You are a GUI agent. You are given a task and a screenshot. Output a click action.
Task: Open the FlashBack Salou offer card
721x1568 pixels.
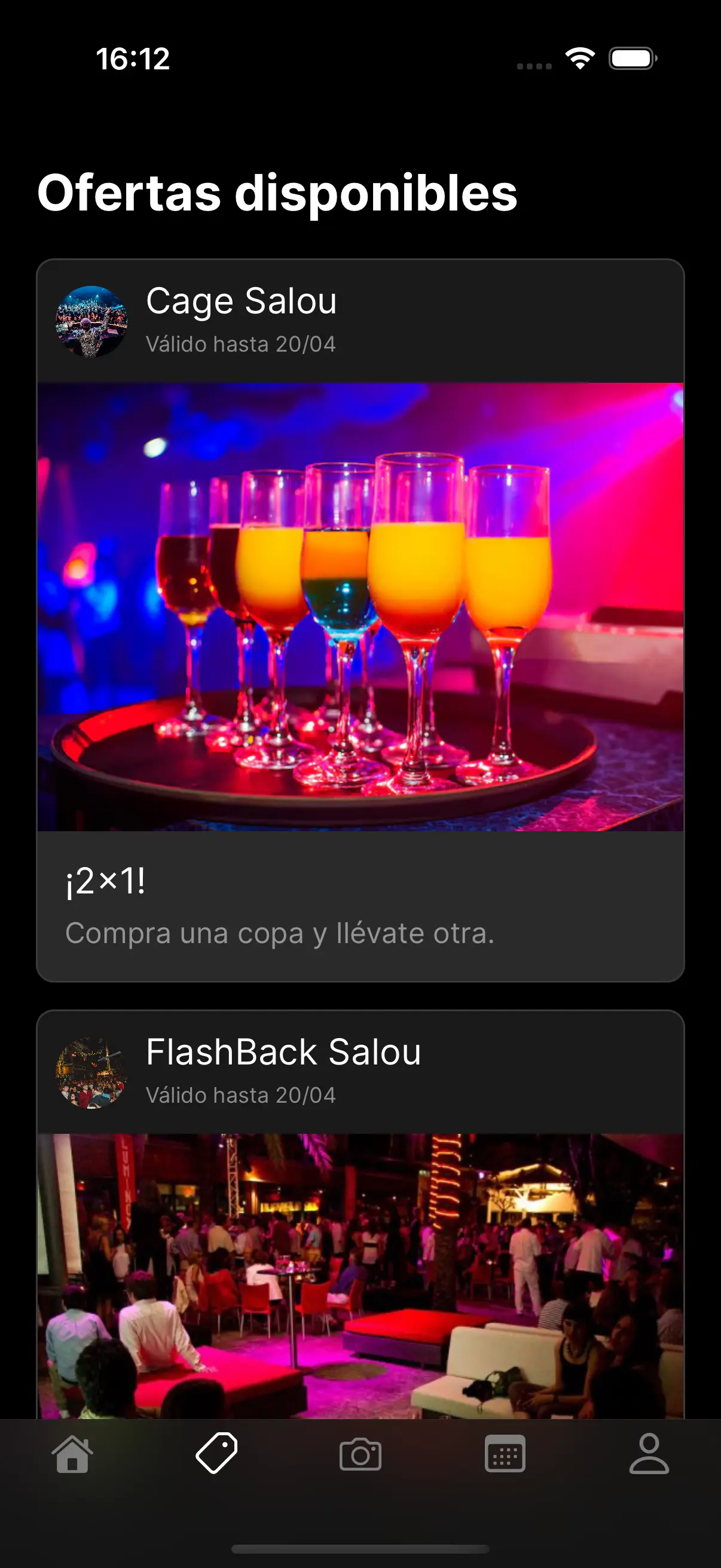360,1218
